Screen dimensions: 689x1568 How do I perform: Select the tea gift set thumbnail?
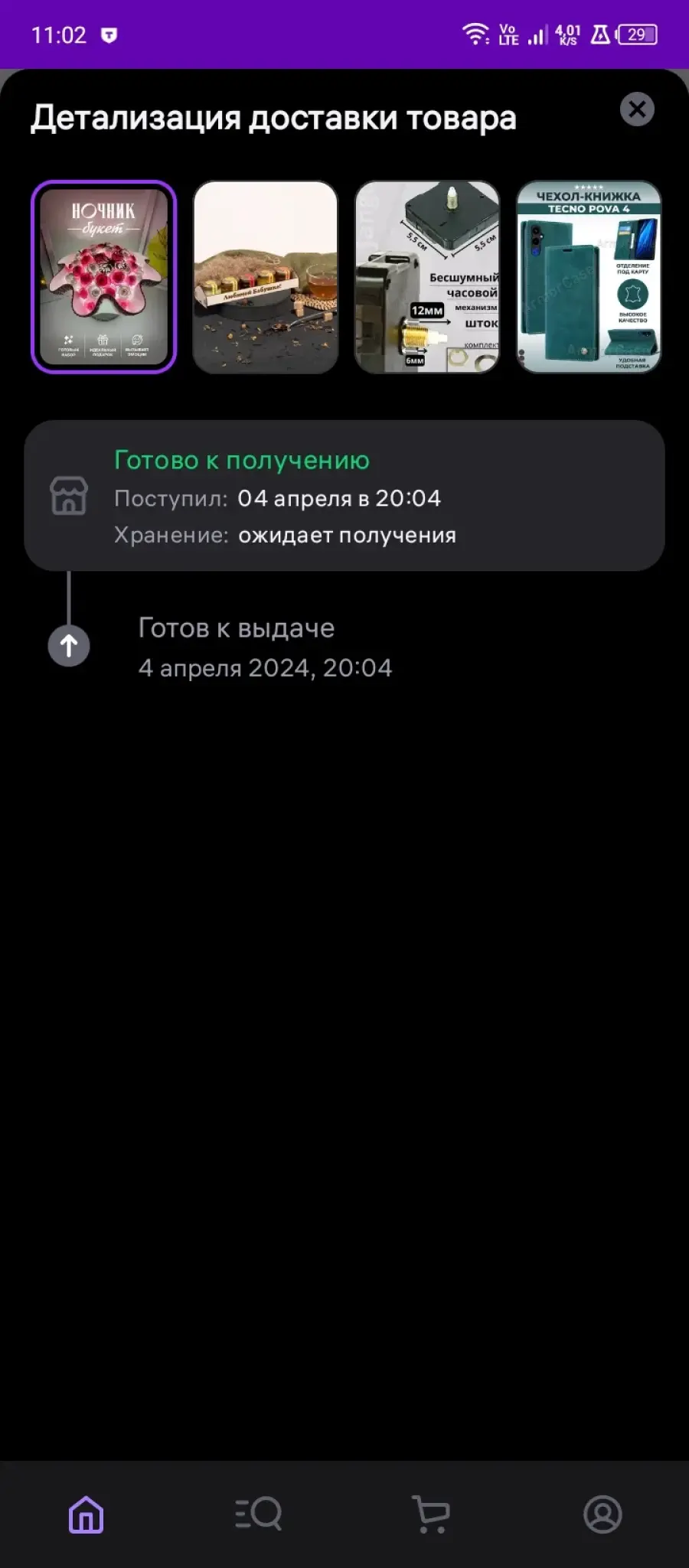tap(266, 277)
